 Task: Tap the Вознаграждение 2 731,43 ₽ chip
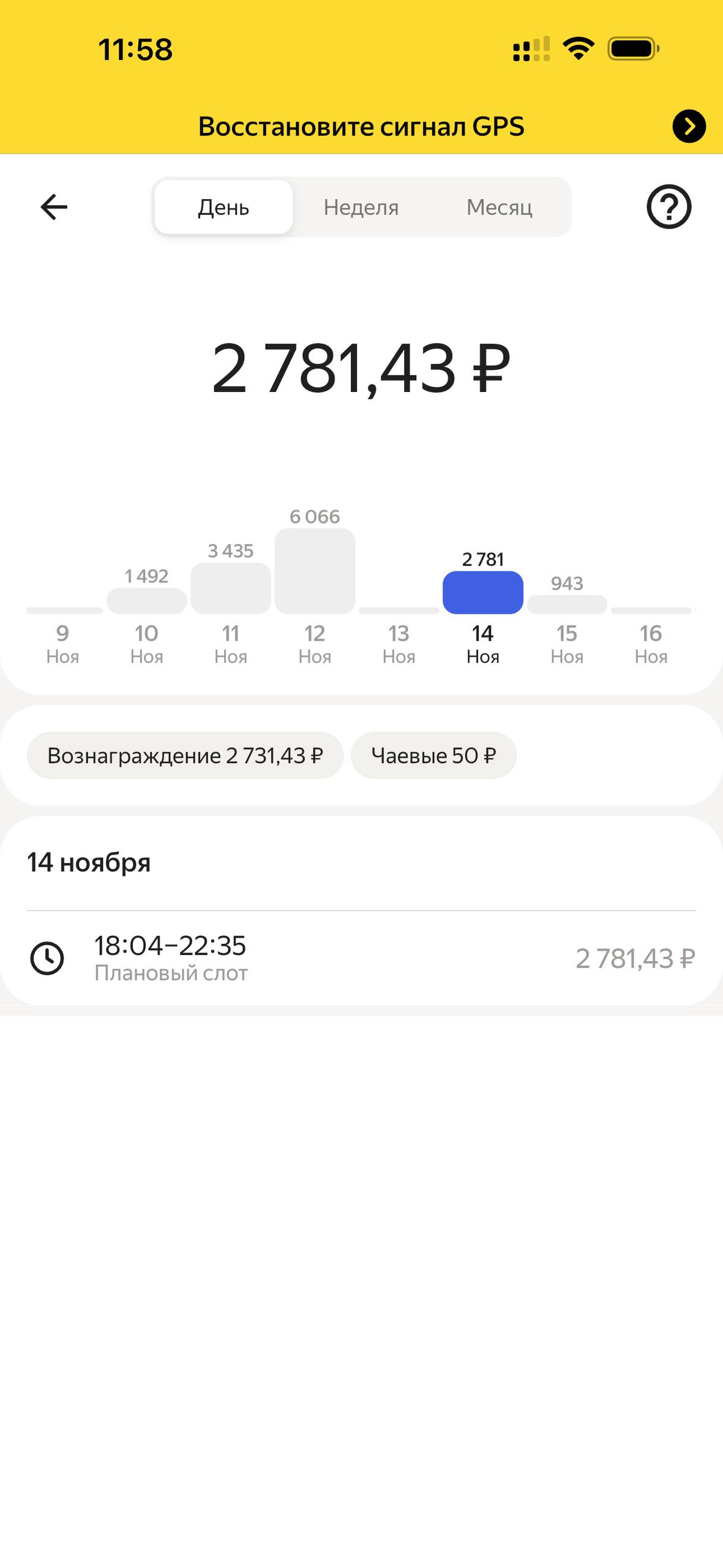(185, 755)
